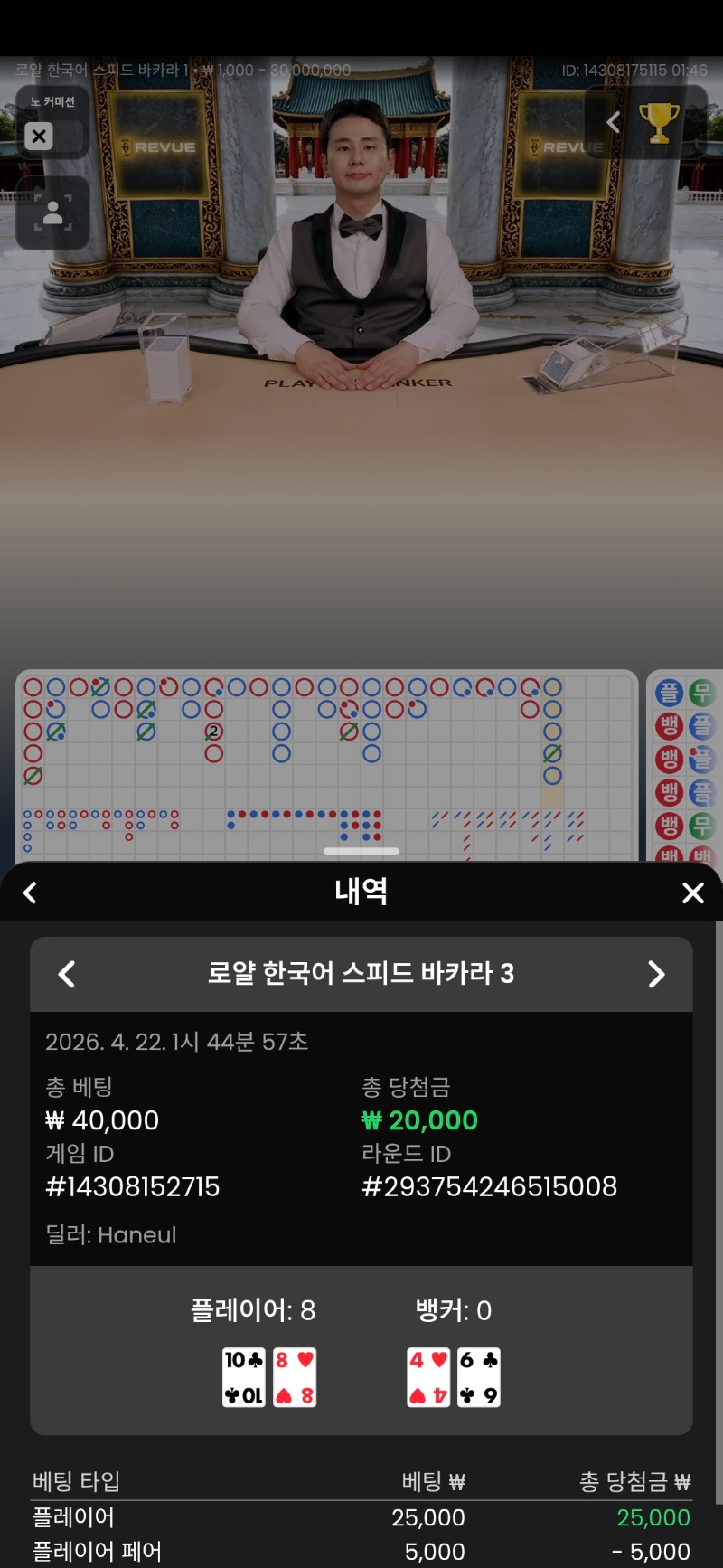Screen dimensions: 723x1568
Task: Close the 내역 history panel
Action: [x=692, y=893]
